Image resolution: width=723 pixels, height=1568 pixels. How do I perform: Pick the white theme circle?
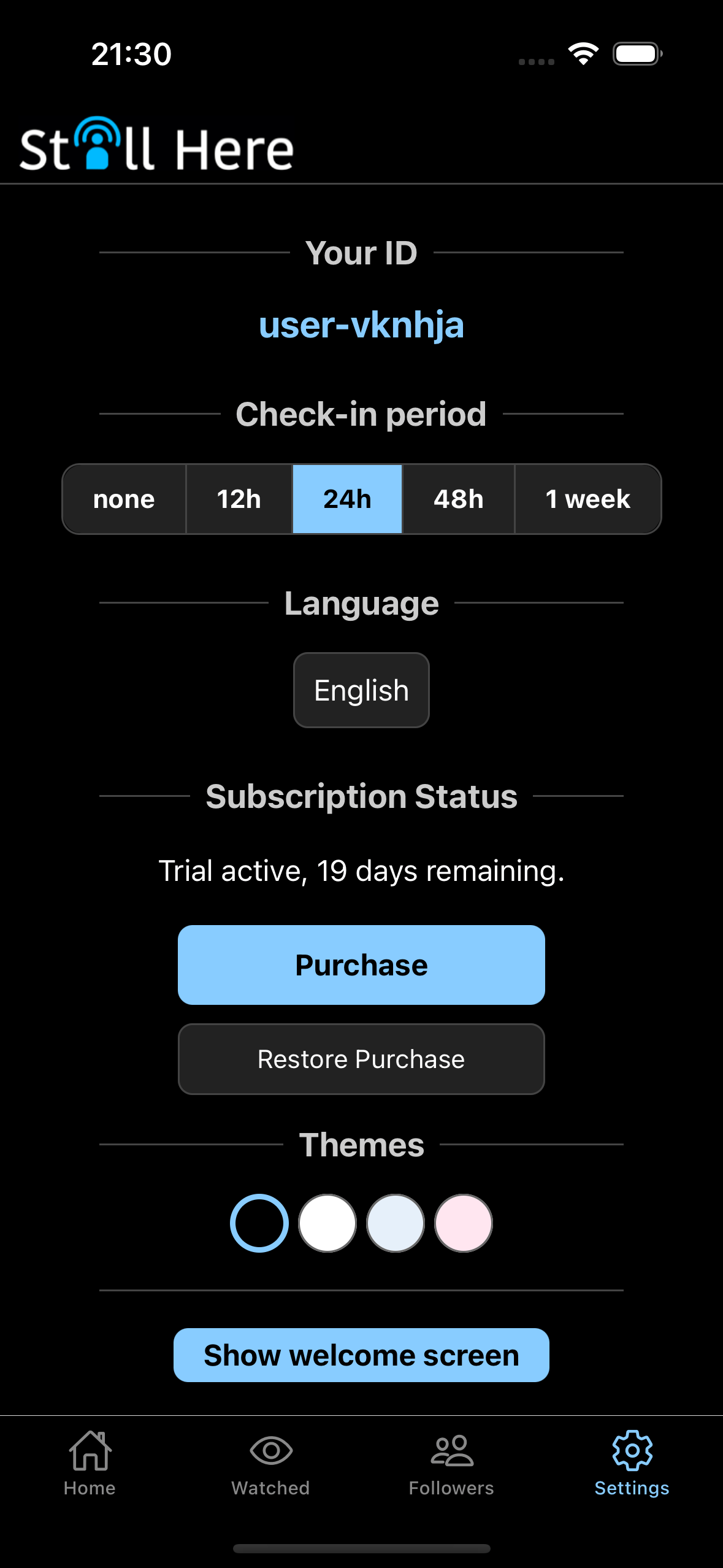click(x=327, y=1223)
